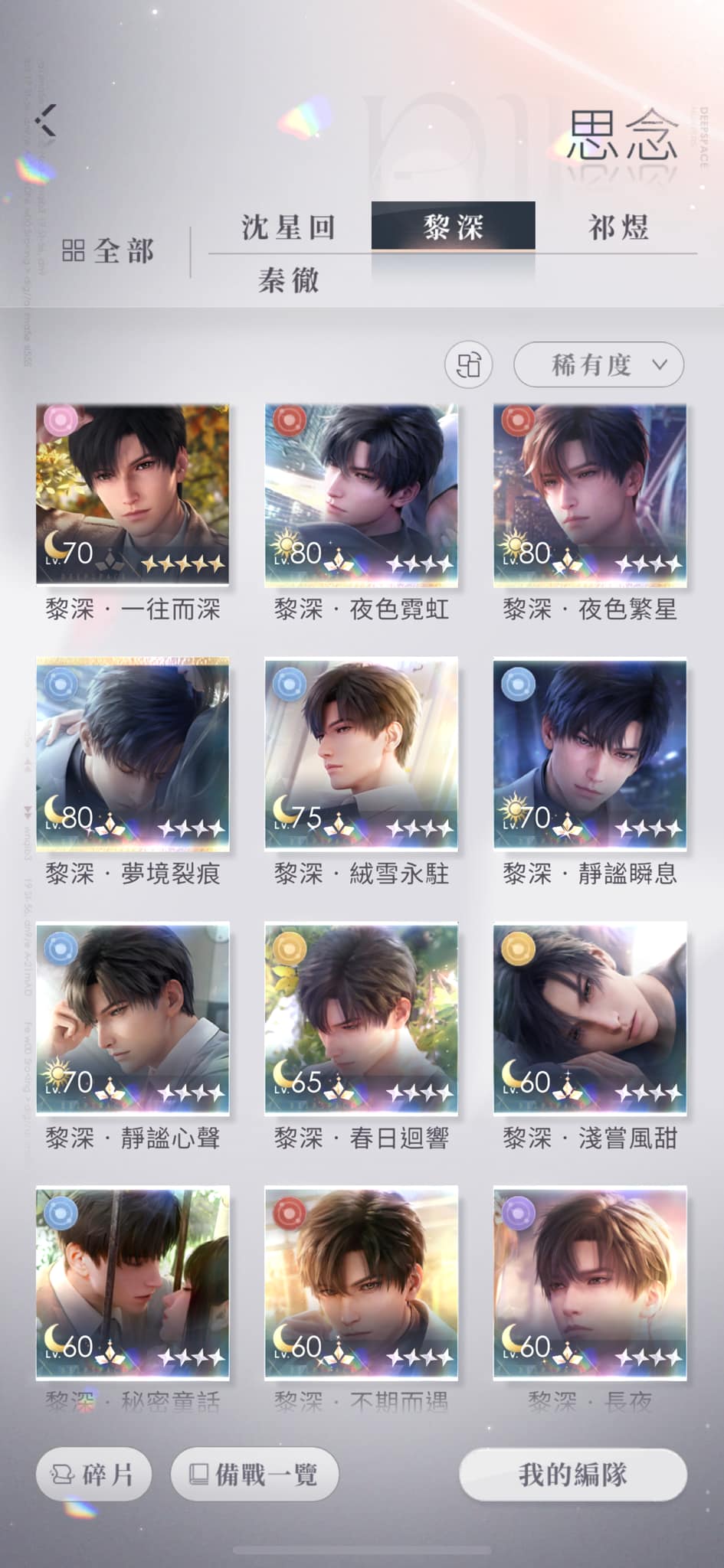Go back with the top-left arrow

click(x=46, y=120)
